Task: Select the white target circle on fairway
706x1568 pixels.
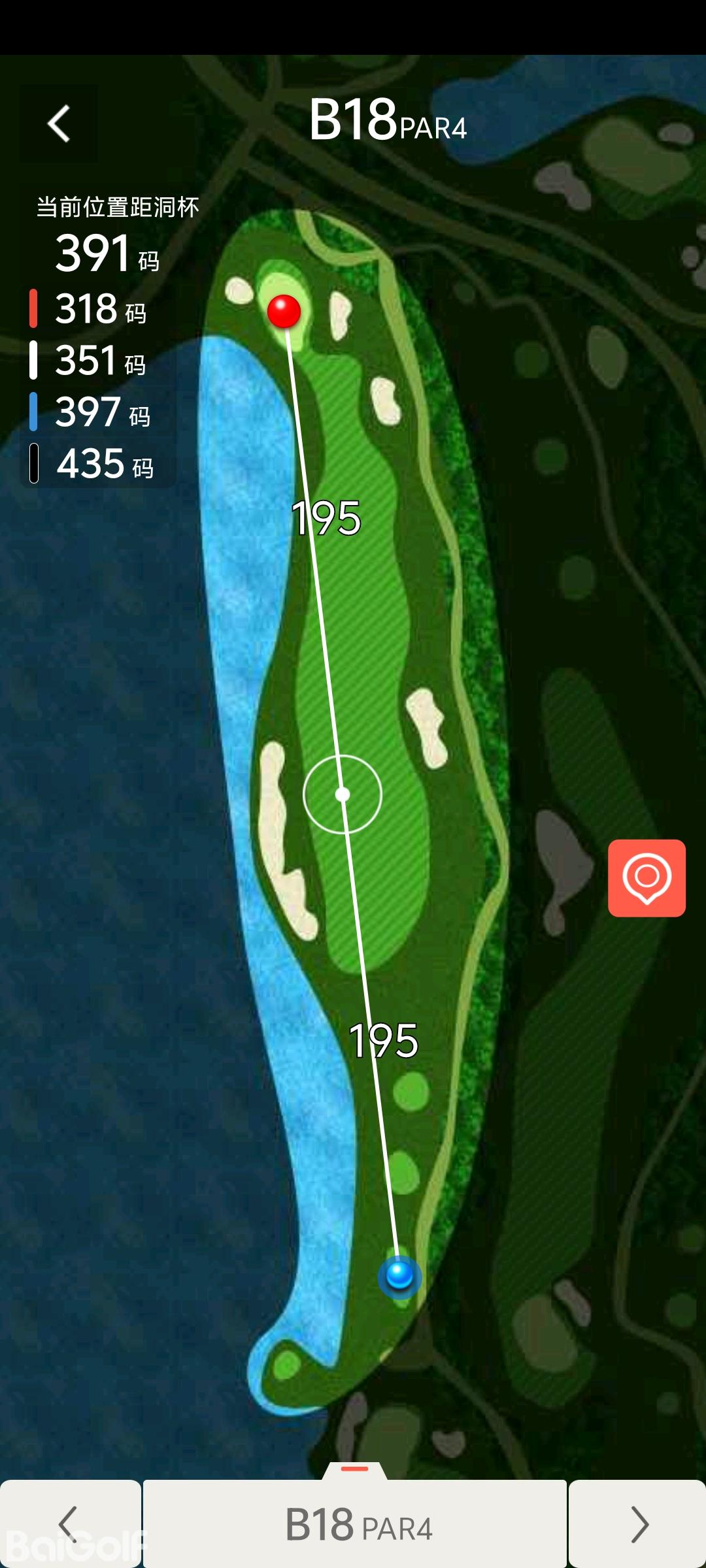Action: (343, 794)
